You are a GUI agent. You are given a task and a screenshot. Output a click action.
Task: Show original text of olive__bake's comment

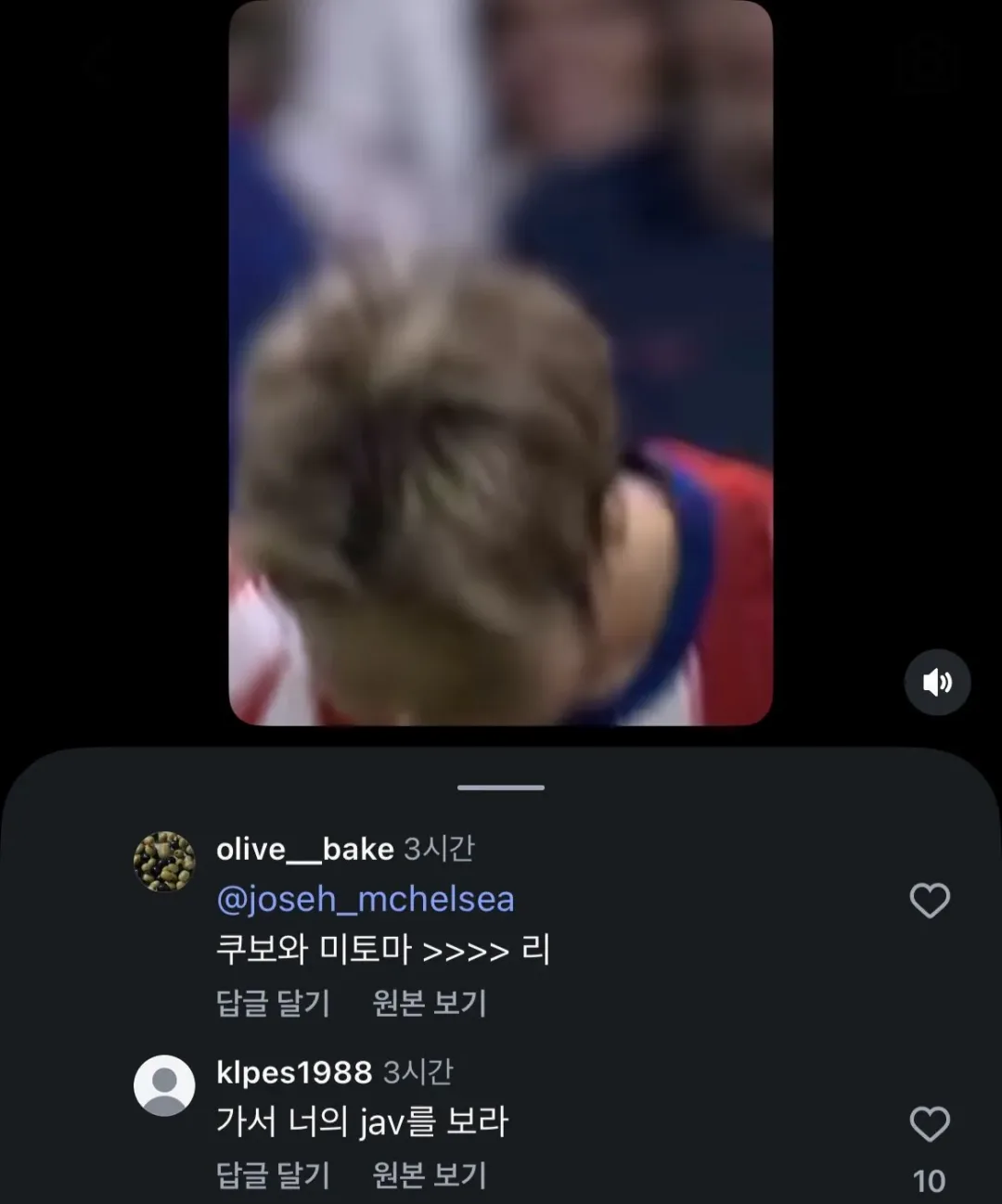coord(430,1003)
